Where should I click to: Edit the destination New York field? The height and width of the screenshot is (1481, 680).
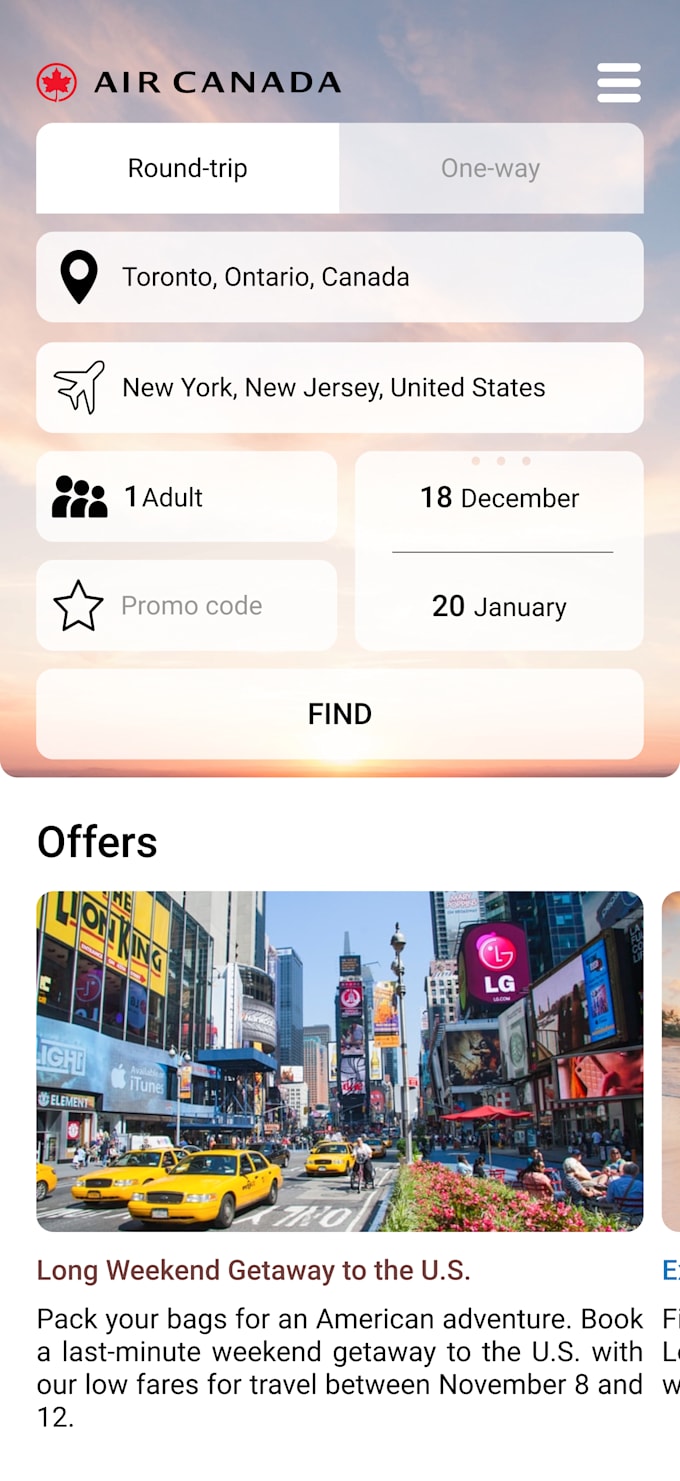(x=340, y=387)
